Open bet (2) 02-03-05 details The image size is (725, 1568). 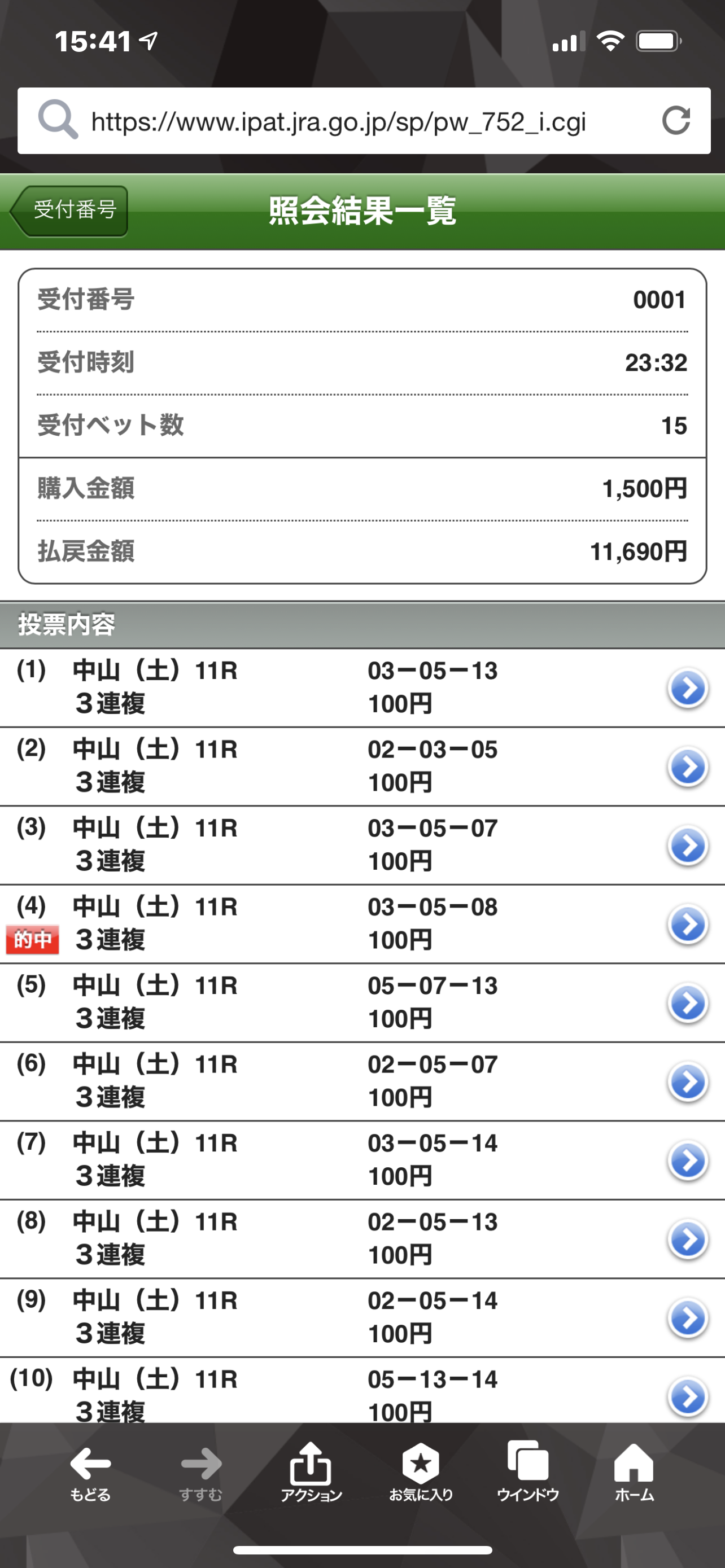pos(687,767)
